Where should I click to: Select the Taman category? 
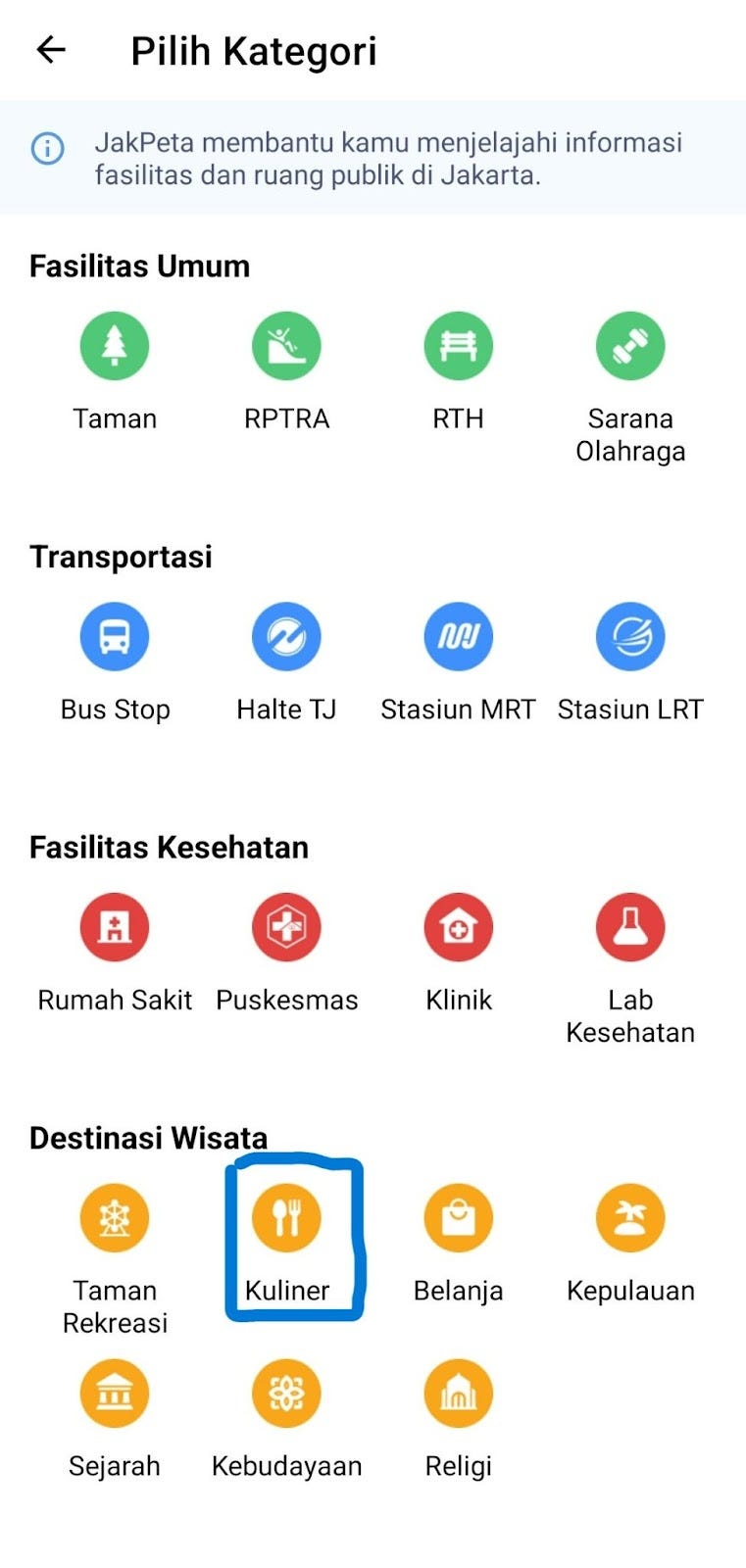(115, 346)
